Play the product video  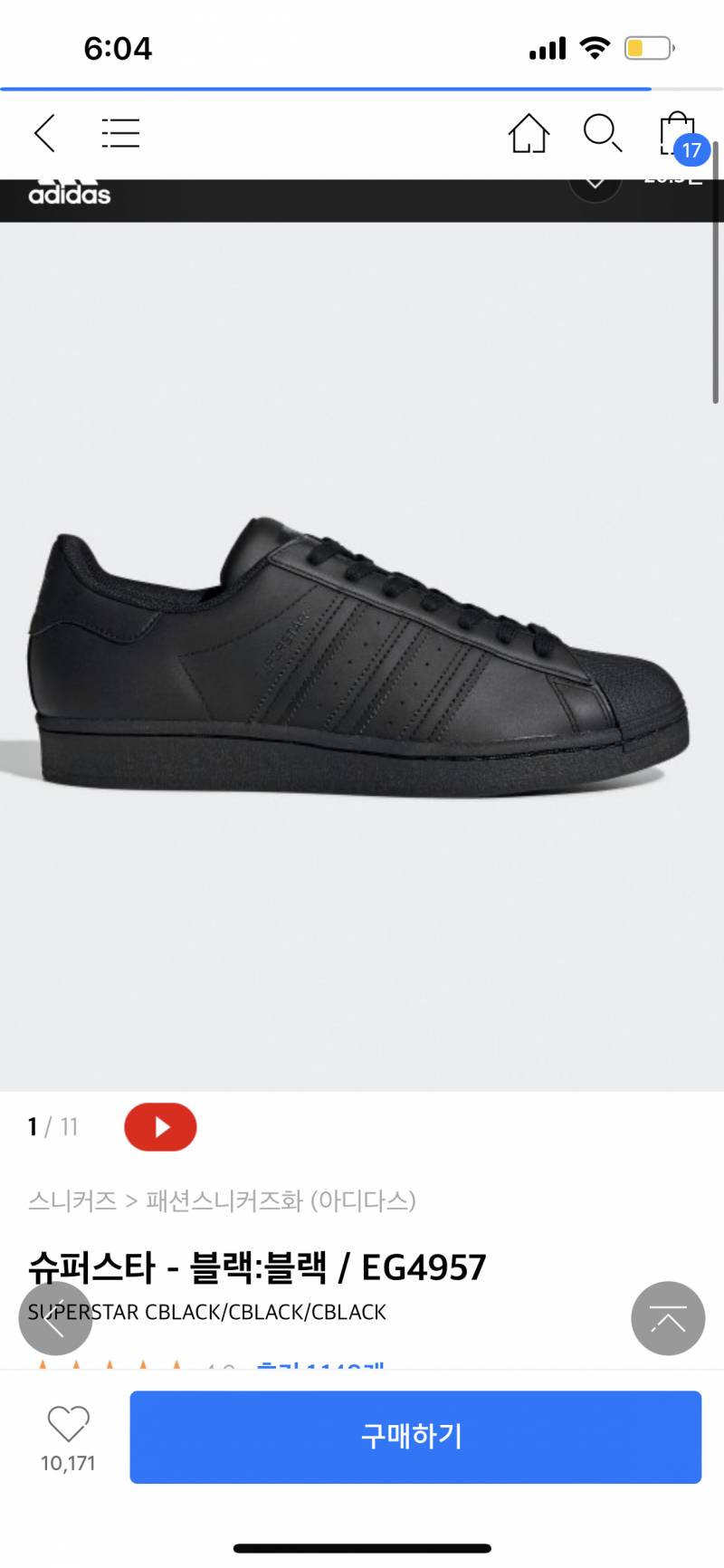[160, 1127]
